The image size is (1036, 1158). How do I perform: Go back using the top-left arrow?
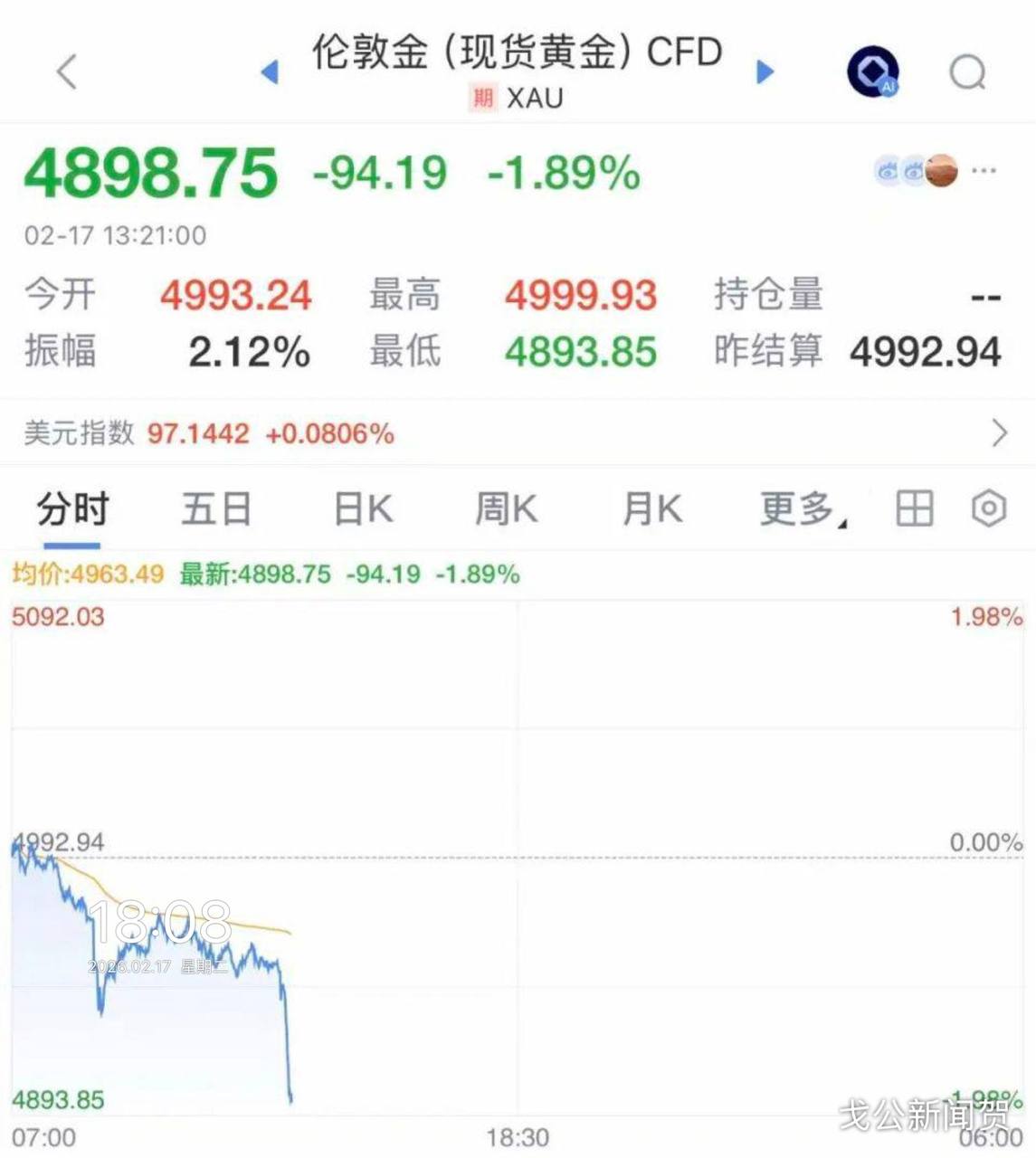[67, 71]
